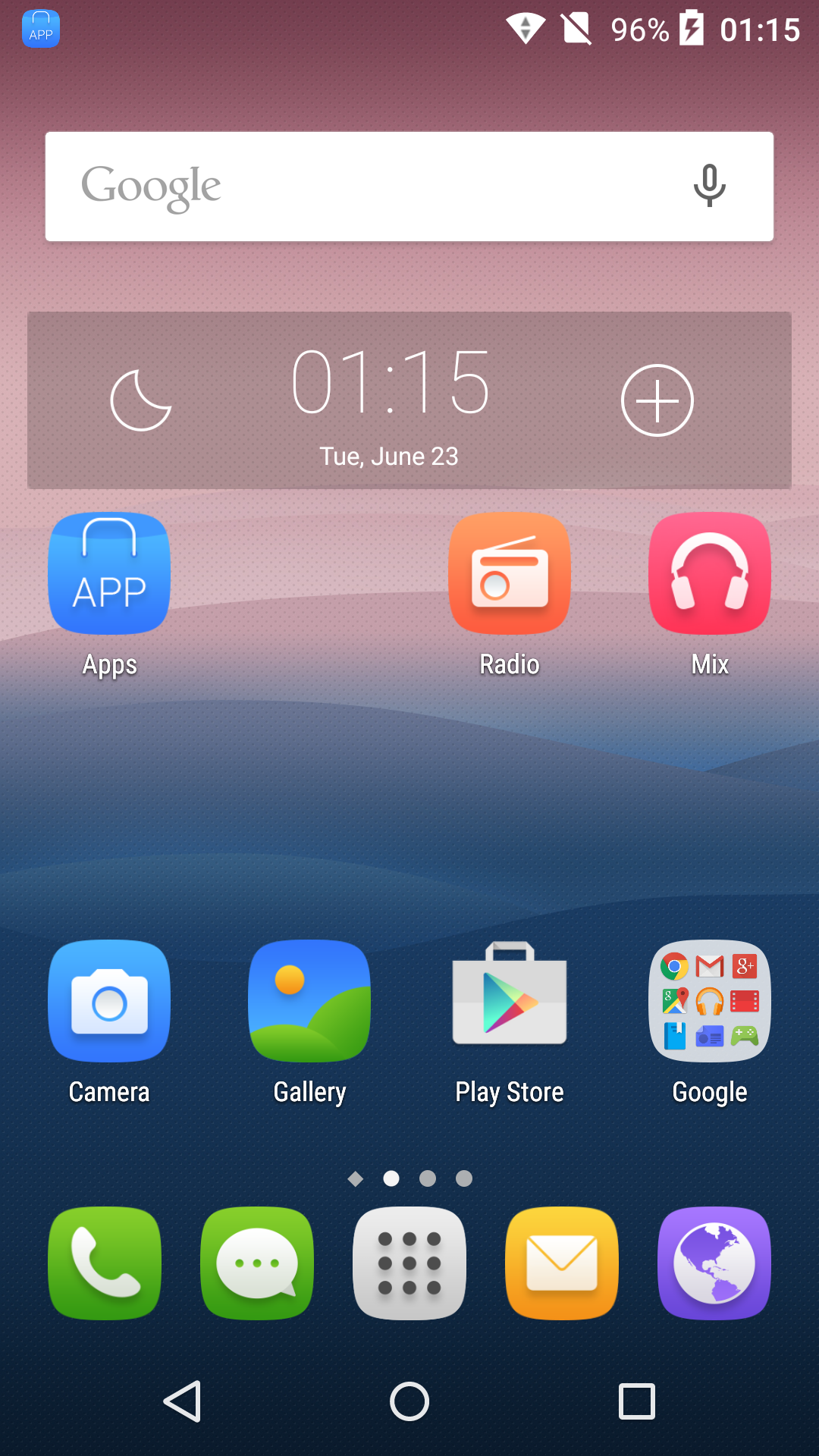Launch the Radio app
Screen dimensions: 819x1456
(x=510, y=573)
